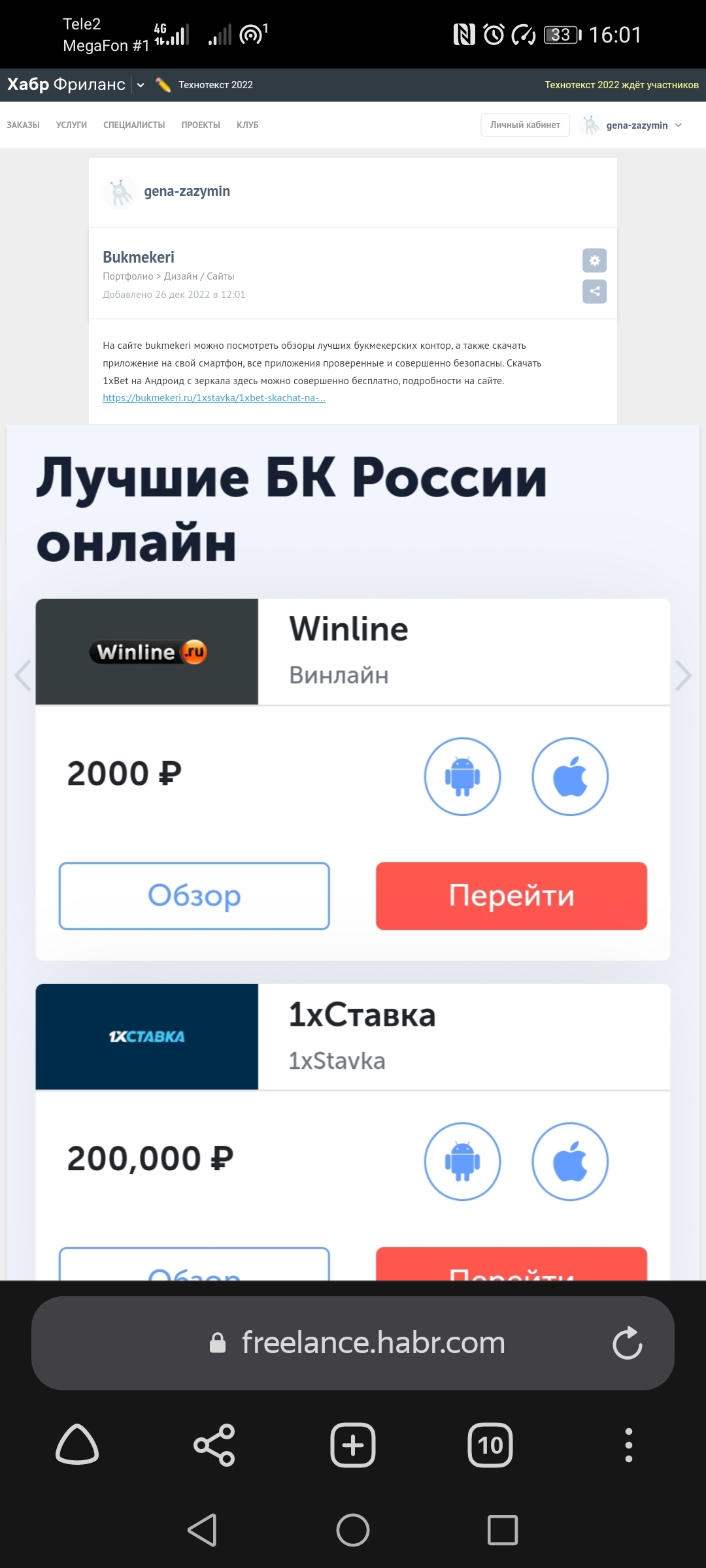Image resolution: width=706 pixels, height=1568 pixels.
Task: Follow the bukmekeri.ru link
Action: point(214,398)
